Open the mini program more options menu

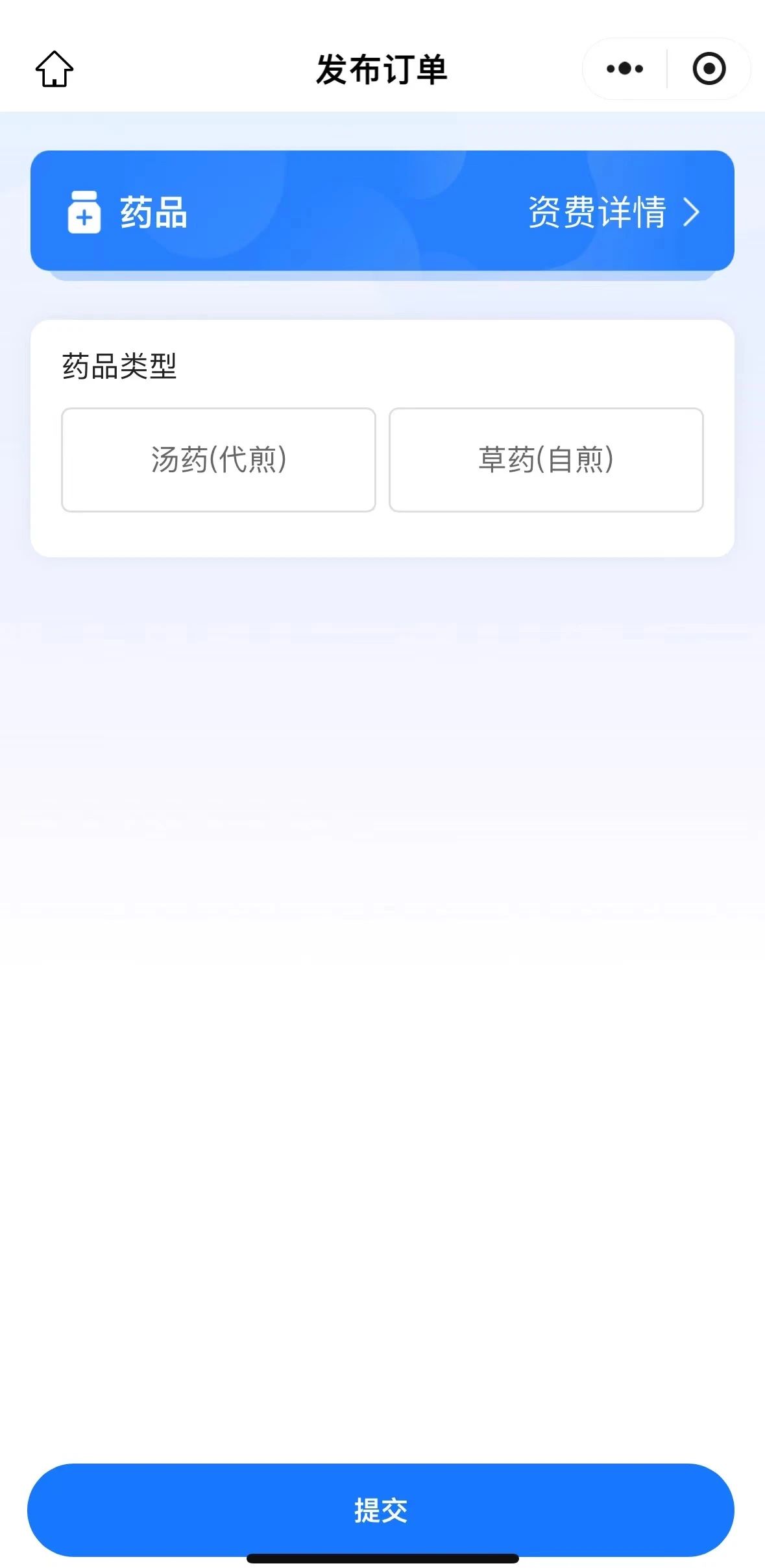(624, 69)
